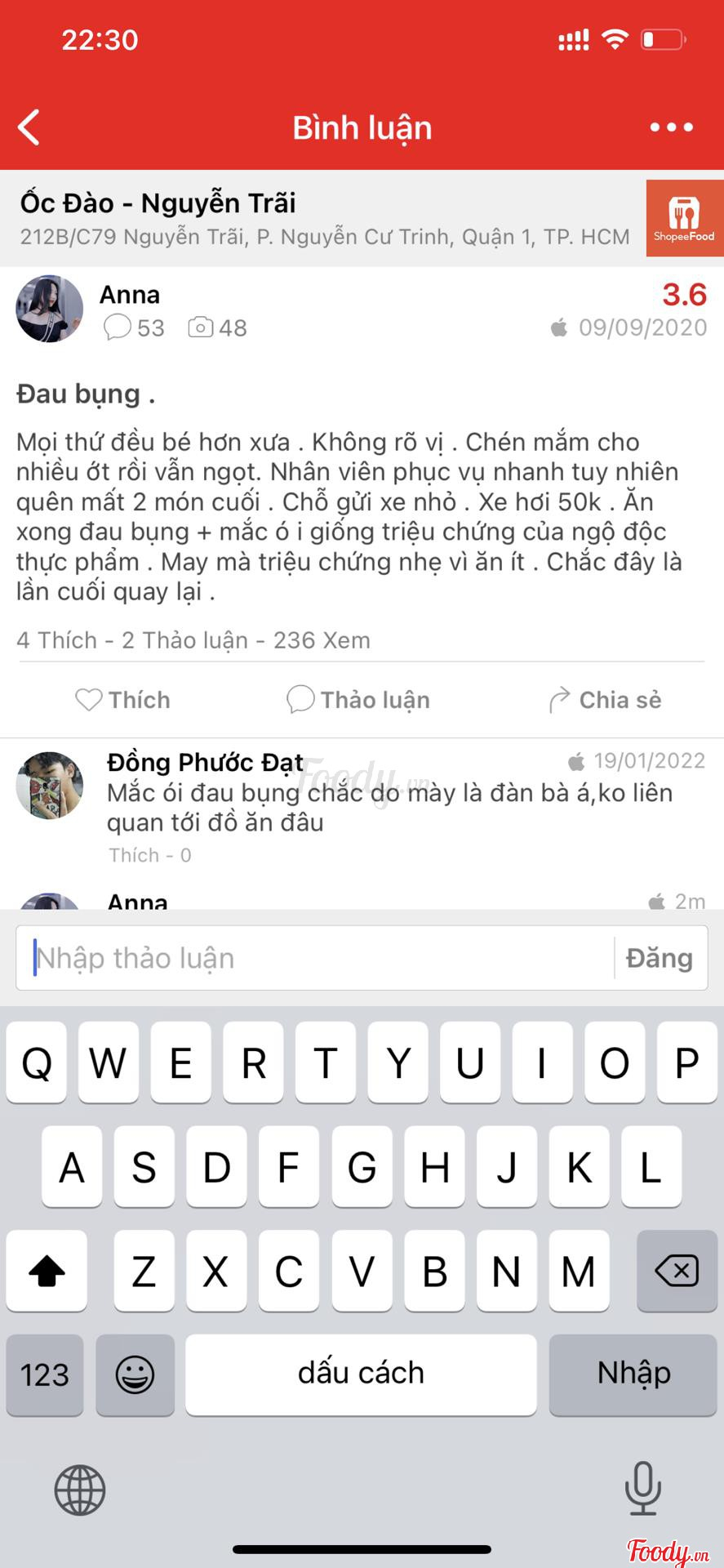724x1568 pixels.
Task: Like Anna's review with Thích
Action: click(x=123, y=700)
